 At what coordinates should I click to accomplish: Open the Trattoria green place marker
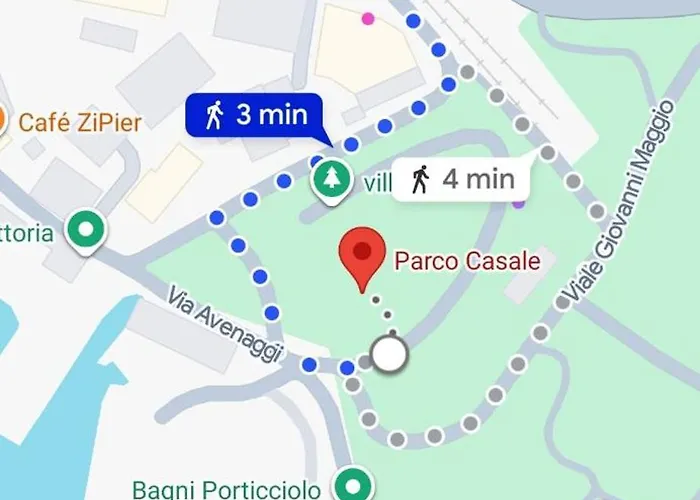(87, 231)
